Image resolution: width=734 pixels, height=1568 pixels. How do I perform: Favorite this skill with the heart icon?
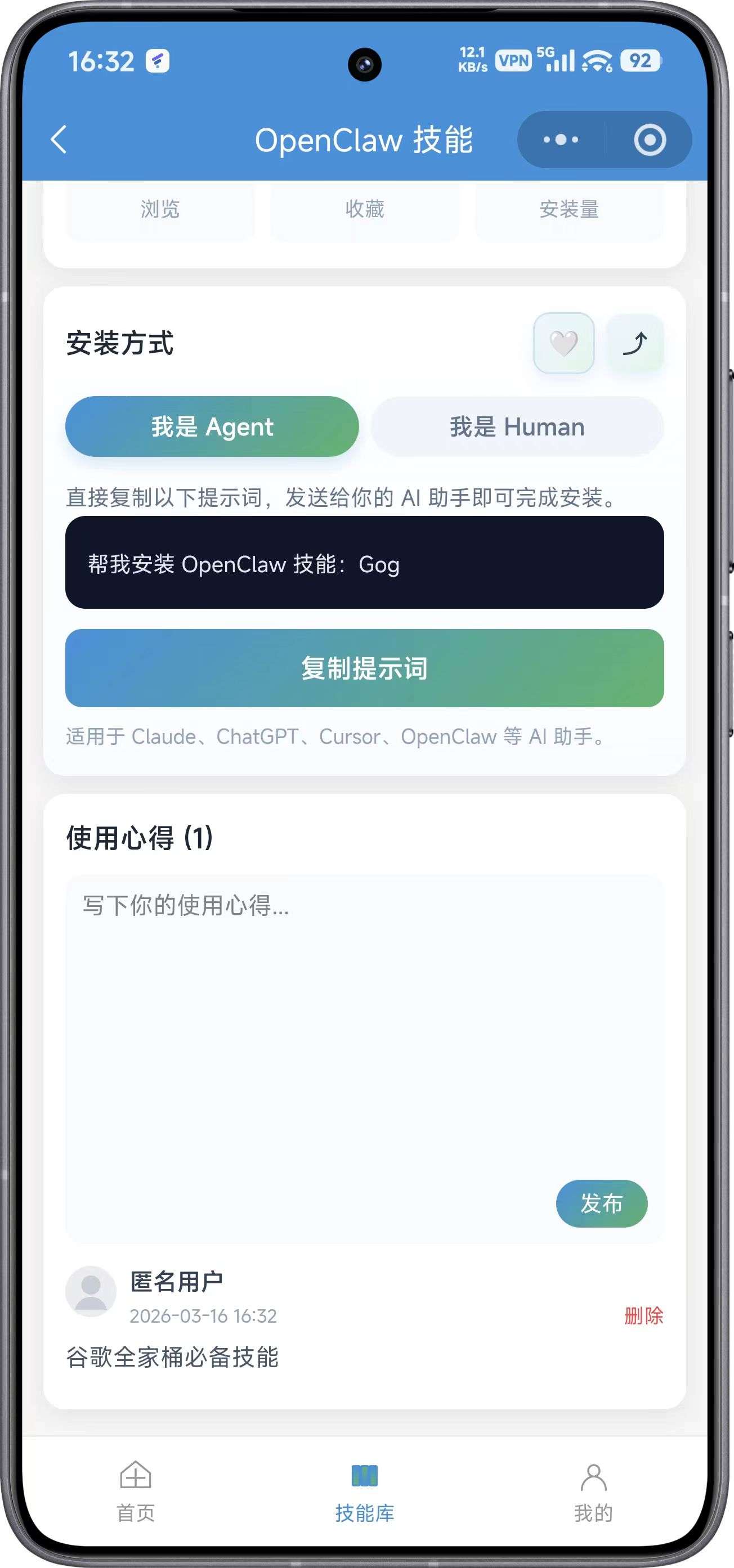(563, 343)
